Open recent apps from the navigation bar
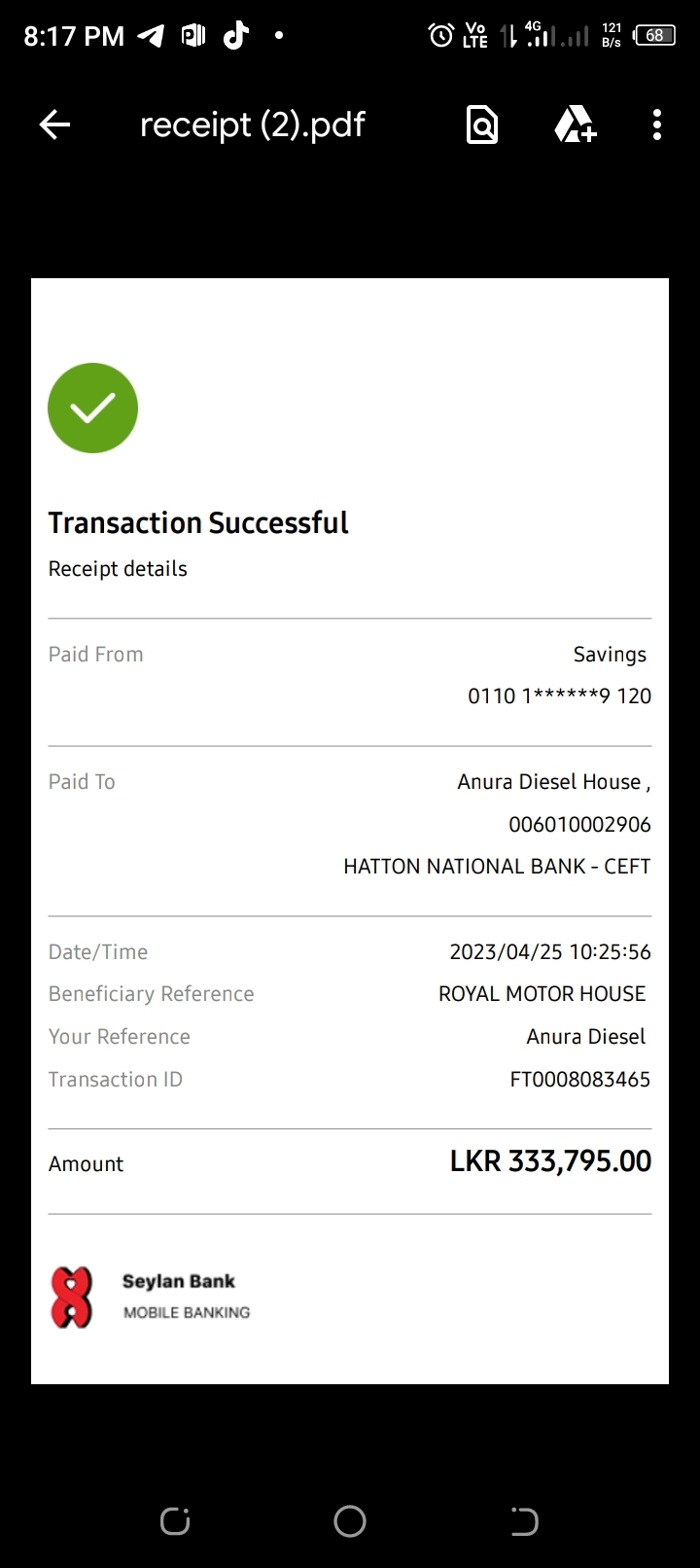 coord(175,1521)
